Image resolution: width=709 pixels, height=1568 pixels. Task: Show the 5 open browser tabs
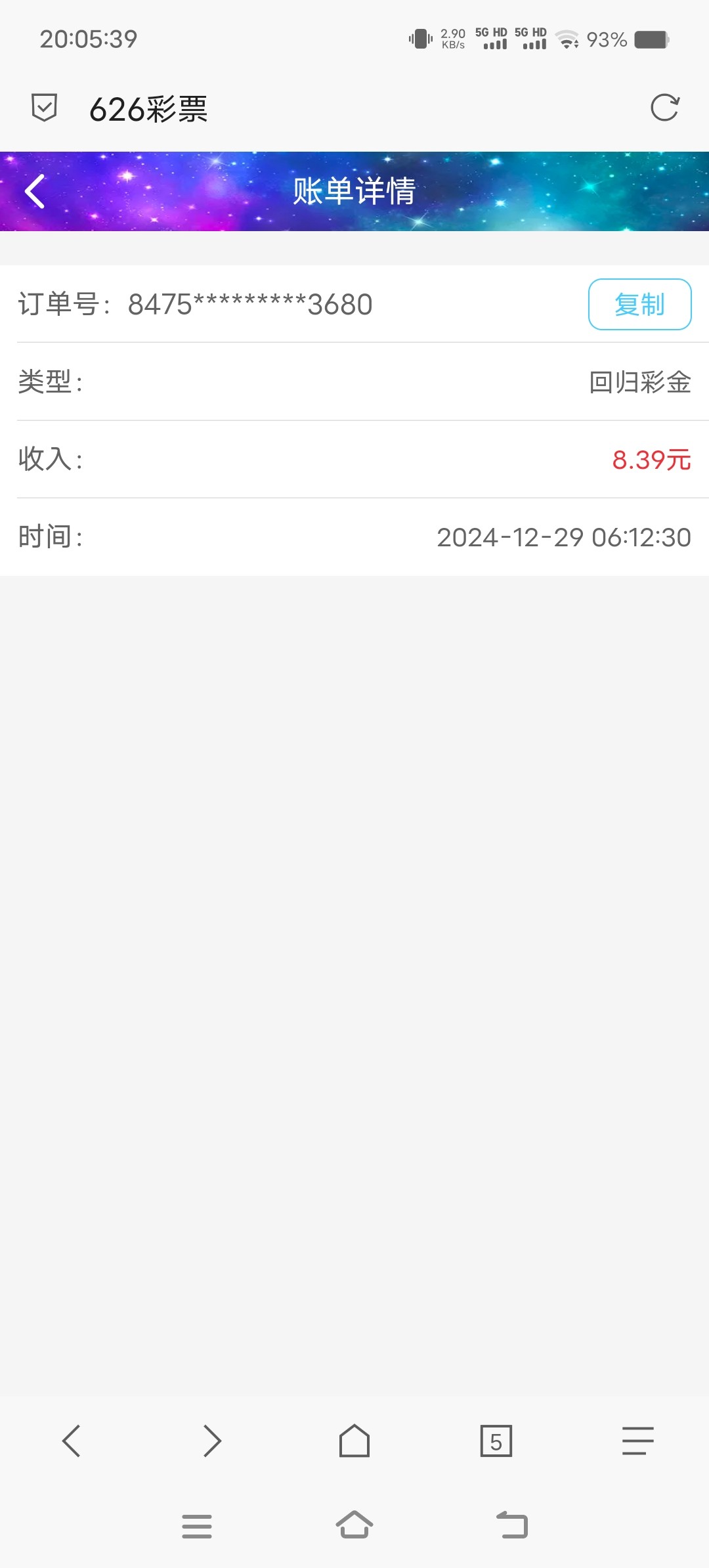496,1441
